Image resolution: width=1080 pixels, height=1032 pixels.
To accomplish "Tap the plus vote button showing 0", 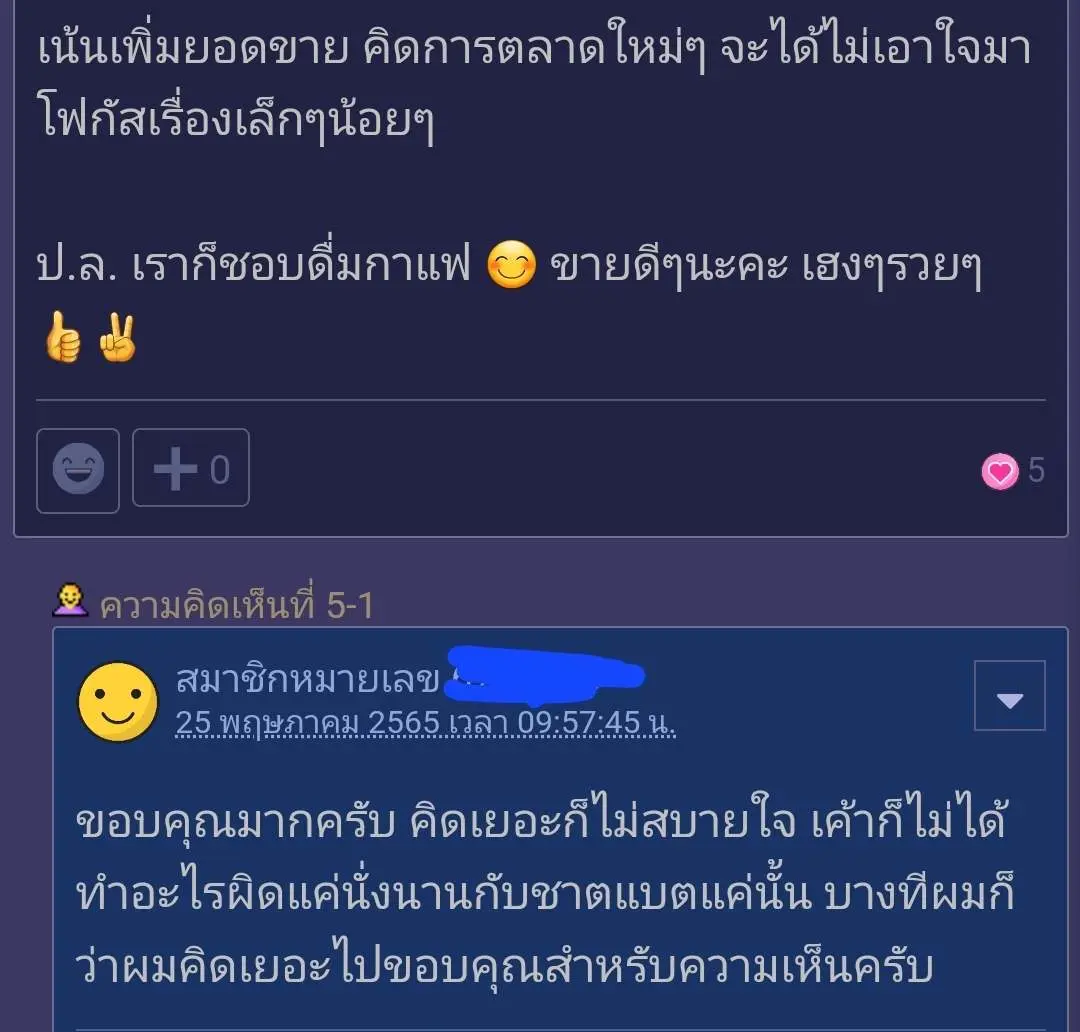I will [191, 469].
